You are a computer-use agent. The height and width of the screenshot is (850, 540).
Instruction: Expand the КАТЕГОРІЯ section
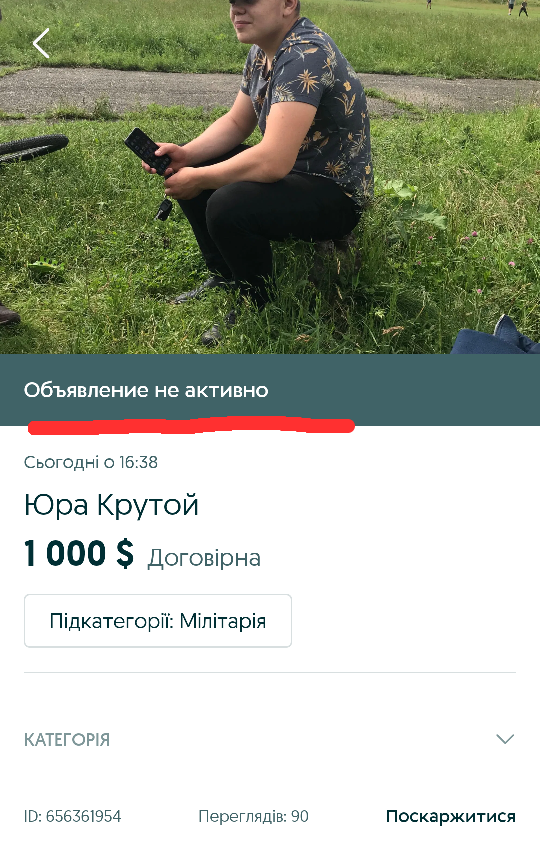point(270,739)
